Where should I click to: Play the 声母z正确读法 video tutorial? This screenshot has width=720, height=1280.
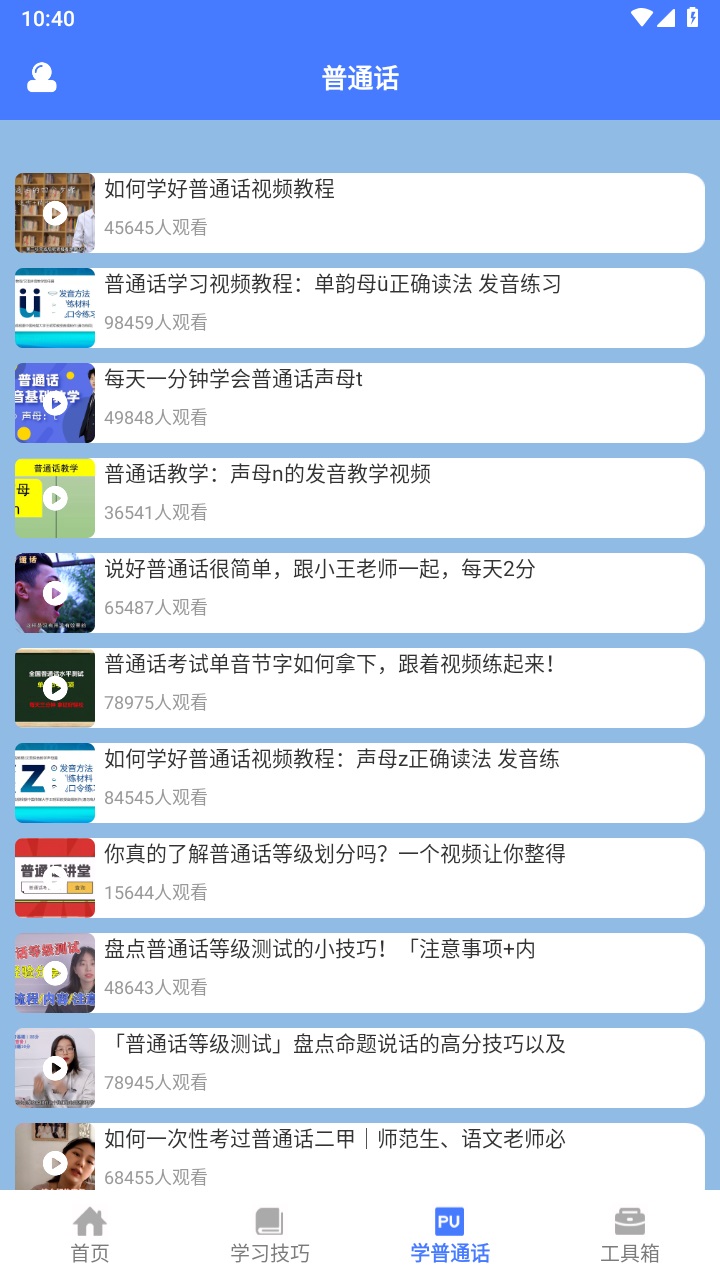pyautogui.click(x=360, y=783)
